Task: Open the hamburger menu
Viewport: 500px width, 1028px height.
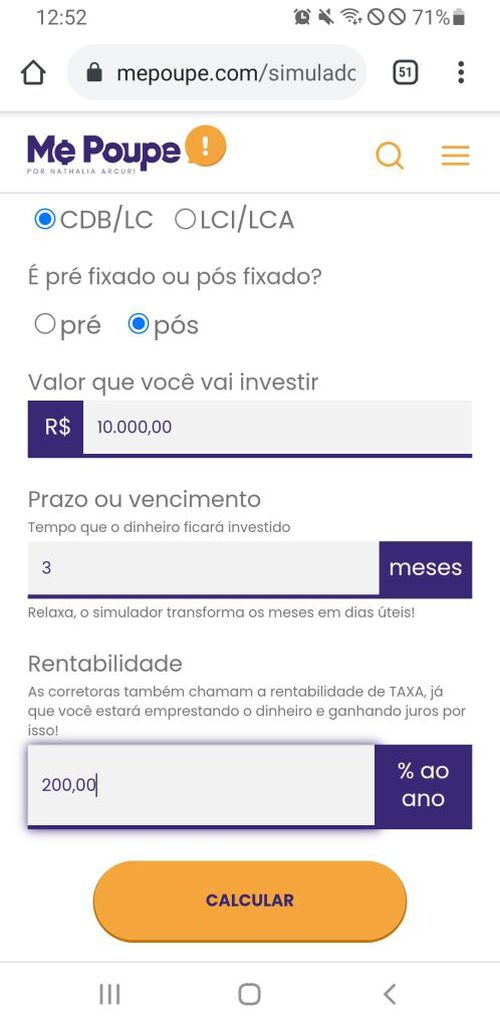Action: coord(455,155)
